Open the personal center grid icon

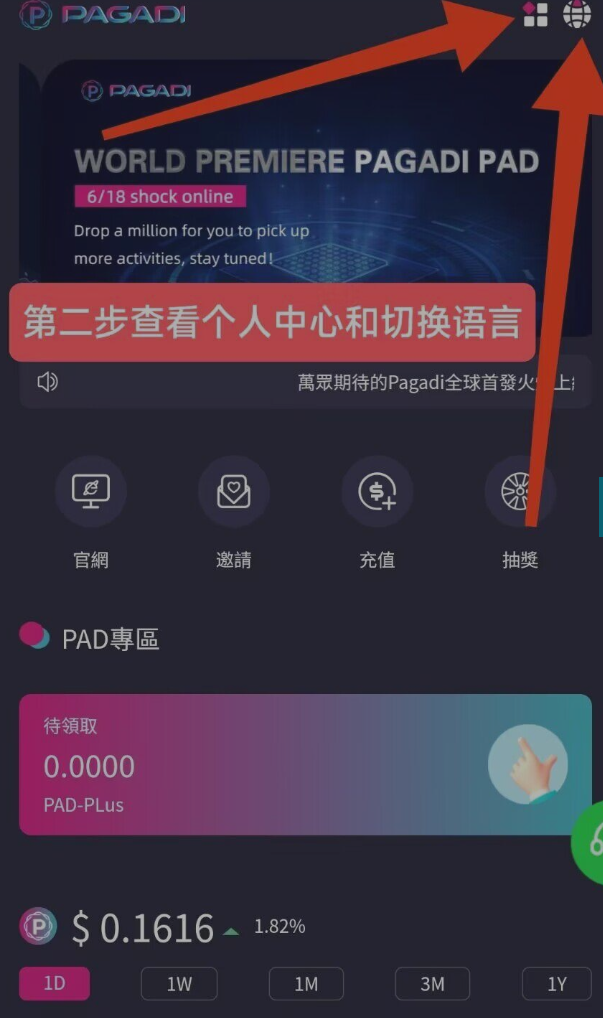tap(536, 14)
